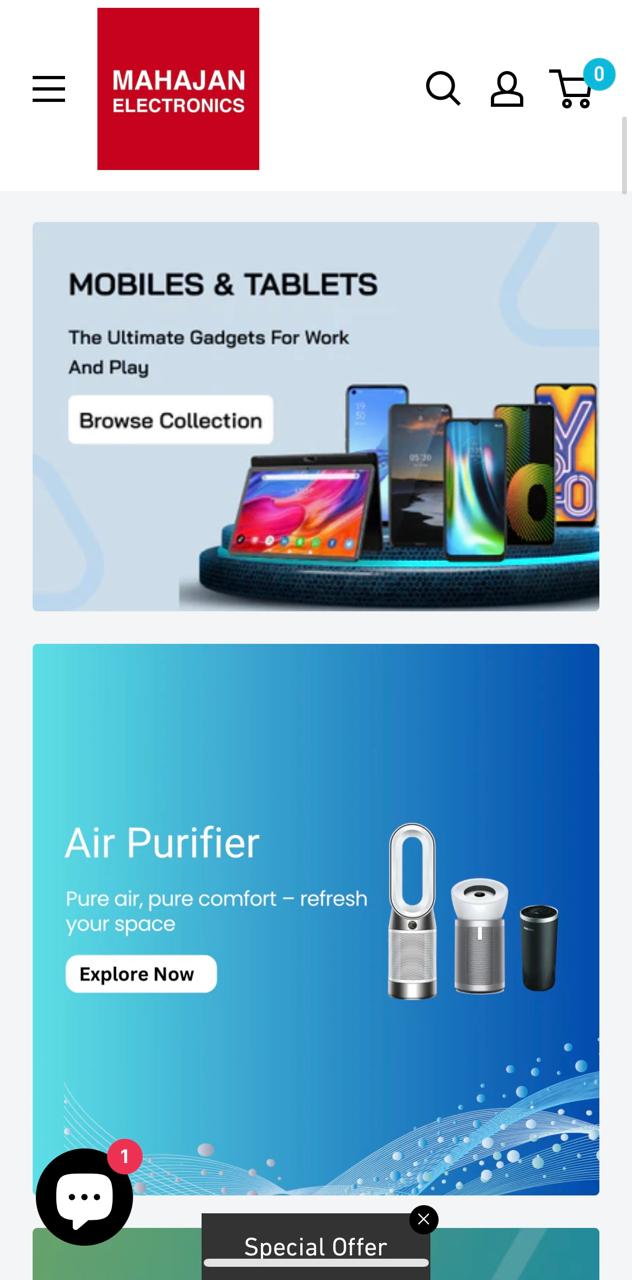Open the Special Offer tab

[x=315, y=1247]
